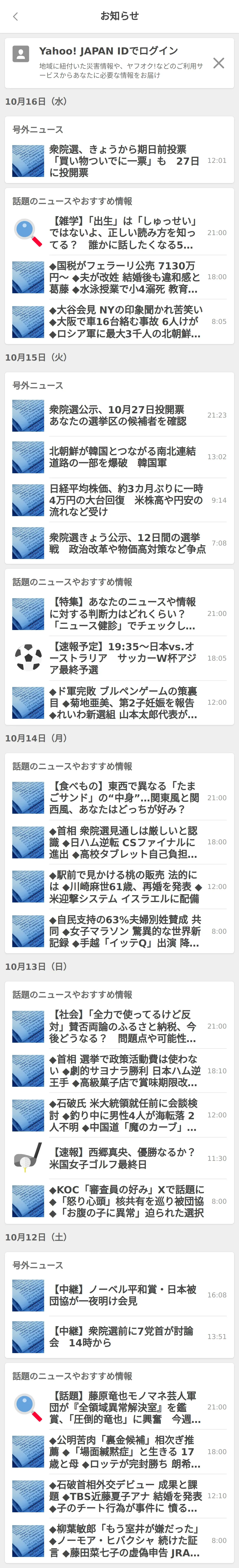The image size is (239, 1568).
Task: Open 【食べもの】たまごサンド article
Action: point(119,797)
